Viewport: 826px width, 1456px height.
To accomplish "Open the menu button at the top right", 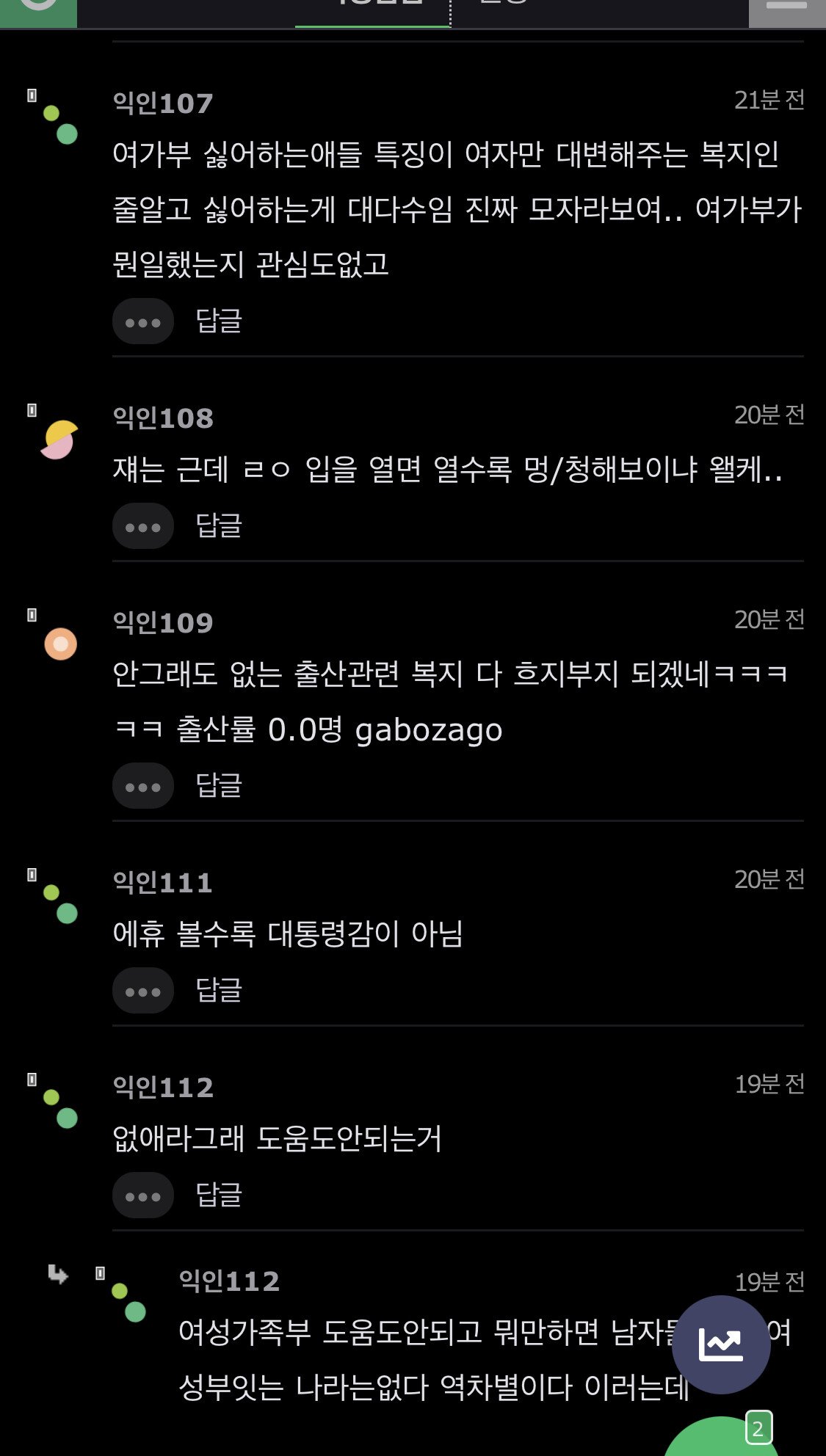I will [x=786, y=9].
